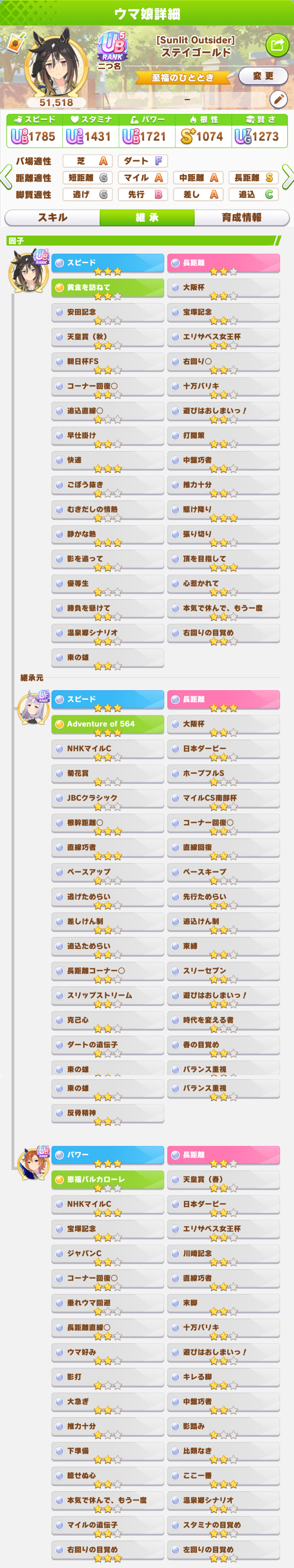Tap the 変更 title change button
Image resolution: width=294 pixels, height=1568 pixels.
(x=263, y=76)
